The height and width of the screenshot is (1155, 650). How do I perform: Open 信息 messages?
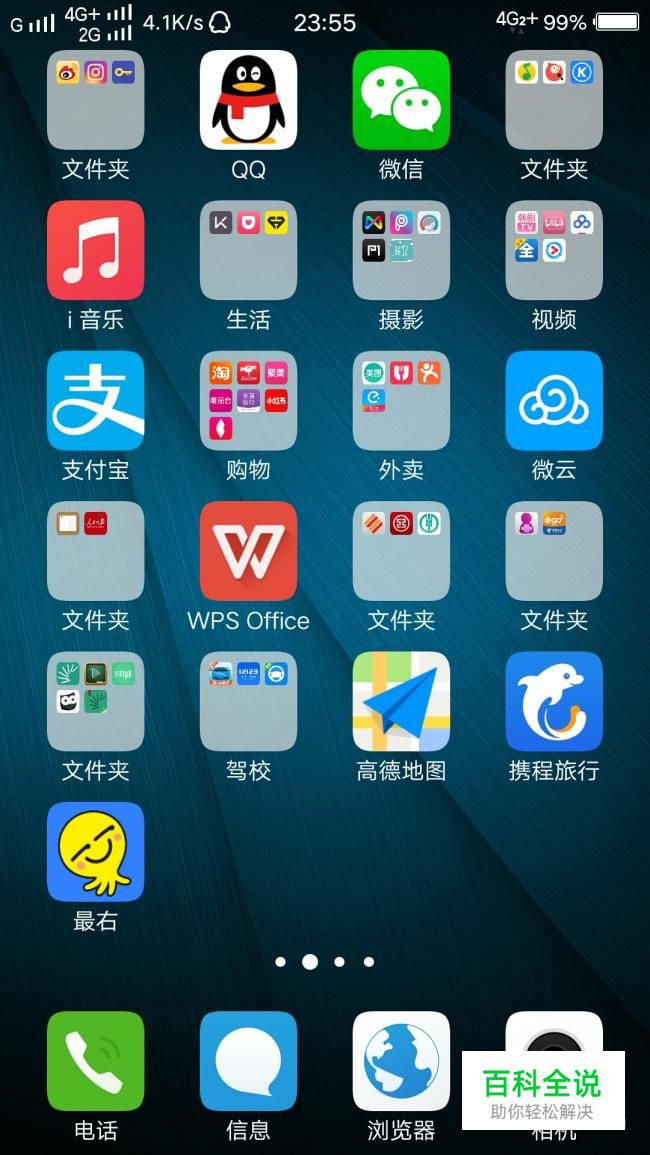point(248,1060)
